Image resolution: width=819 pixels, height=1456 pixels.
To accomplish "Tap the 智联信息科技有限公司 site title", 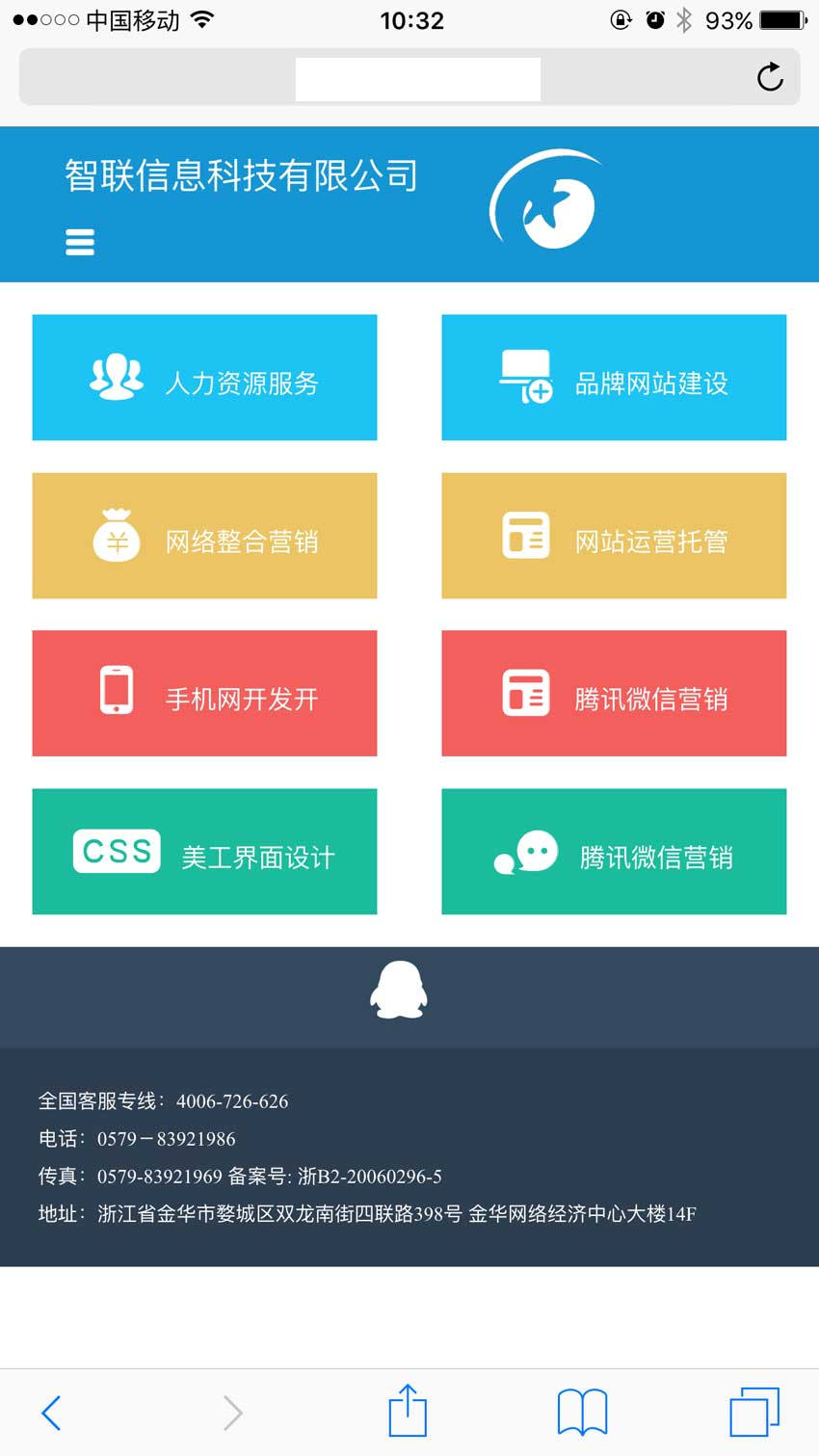I will 239,175.
